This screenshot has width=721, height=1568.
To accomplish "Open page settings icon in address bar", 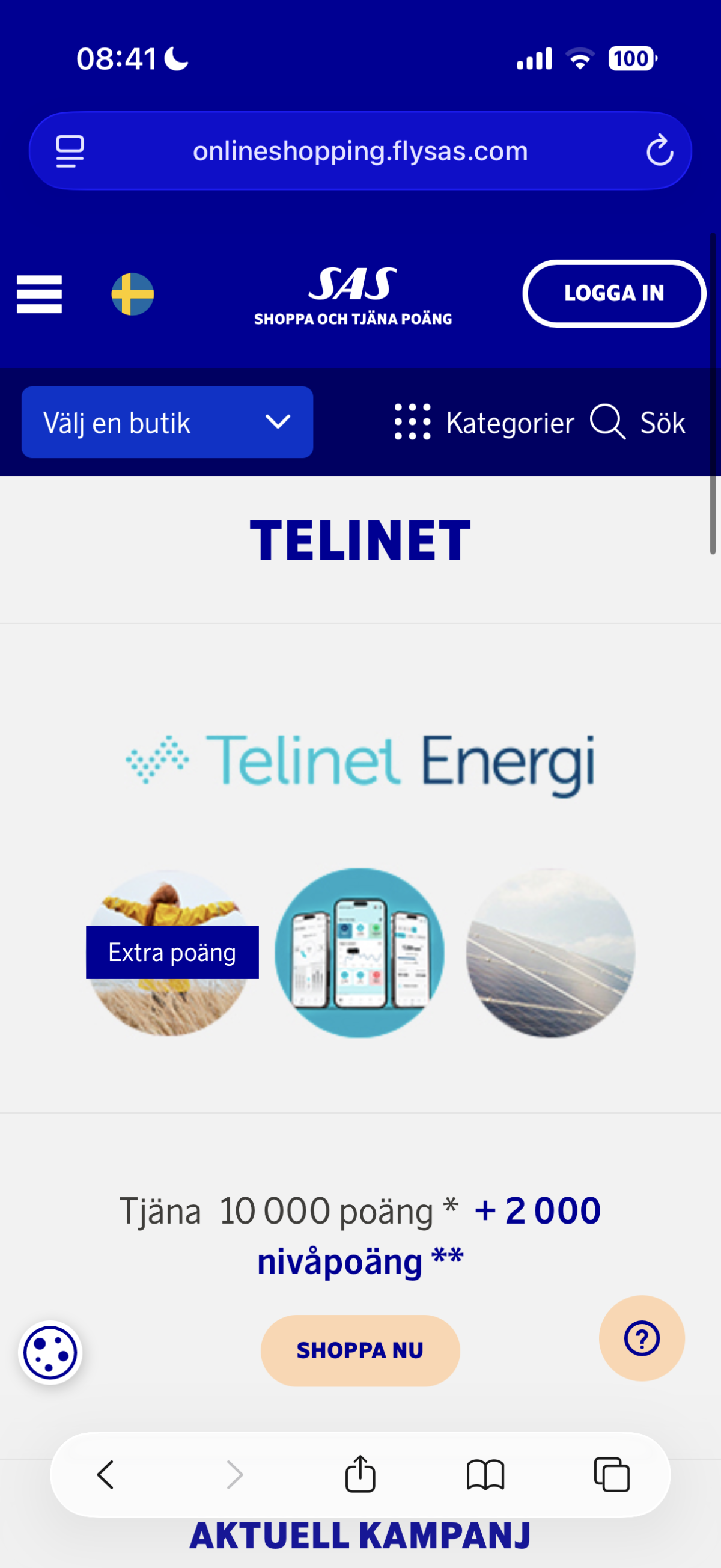I will (70, 151).
